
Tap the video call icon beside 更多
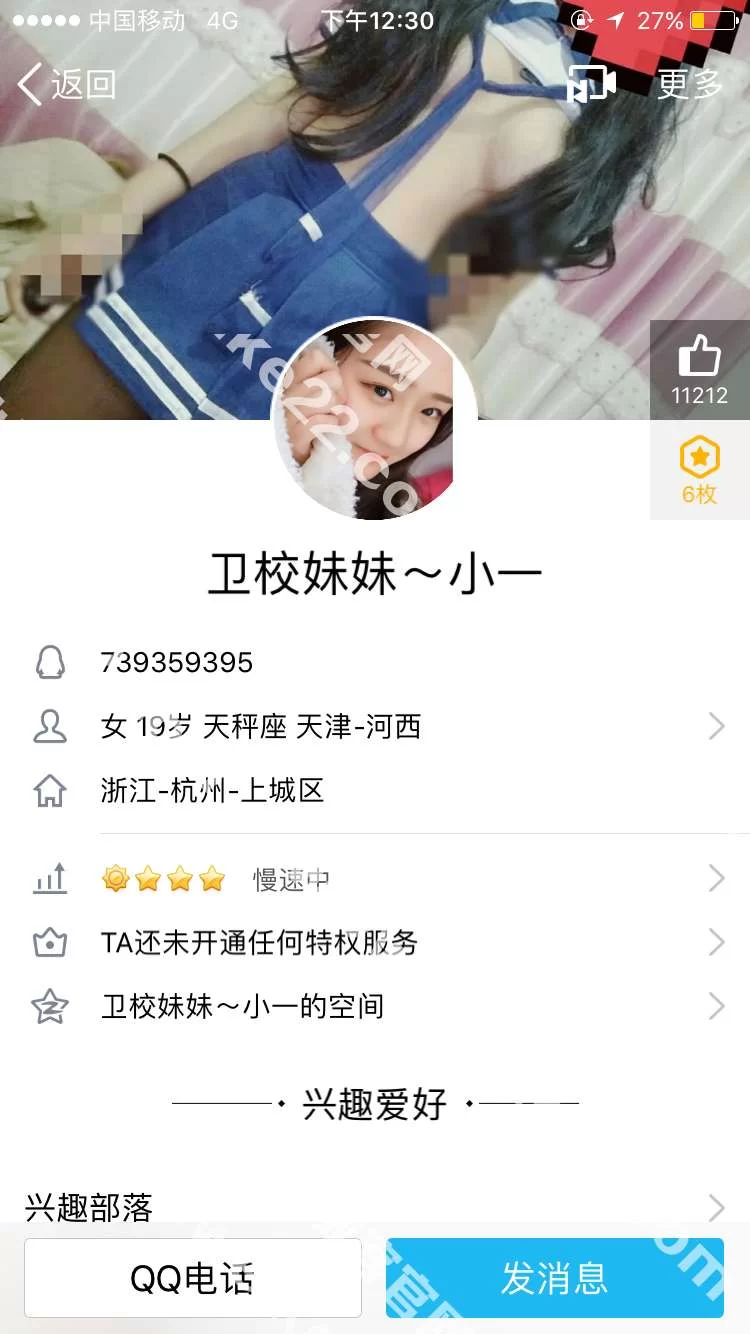(x=592, y=85)
